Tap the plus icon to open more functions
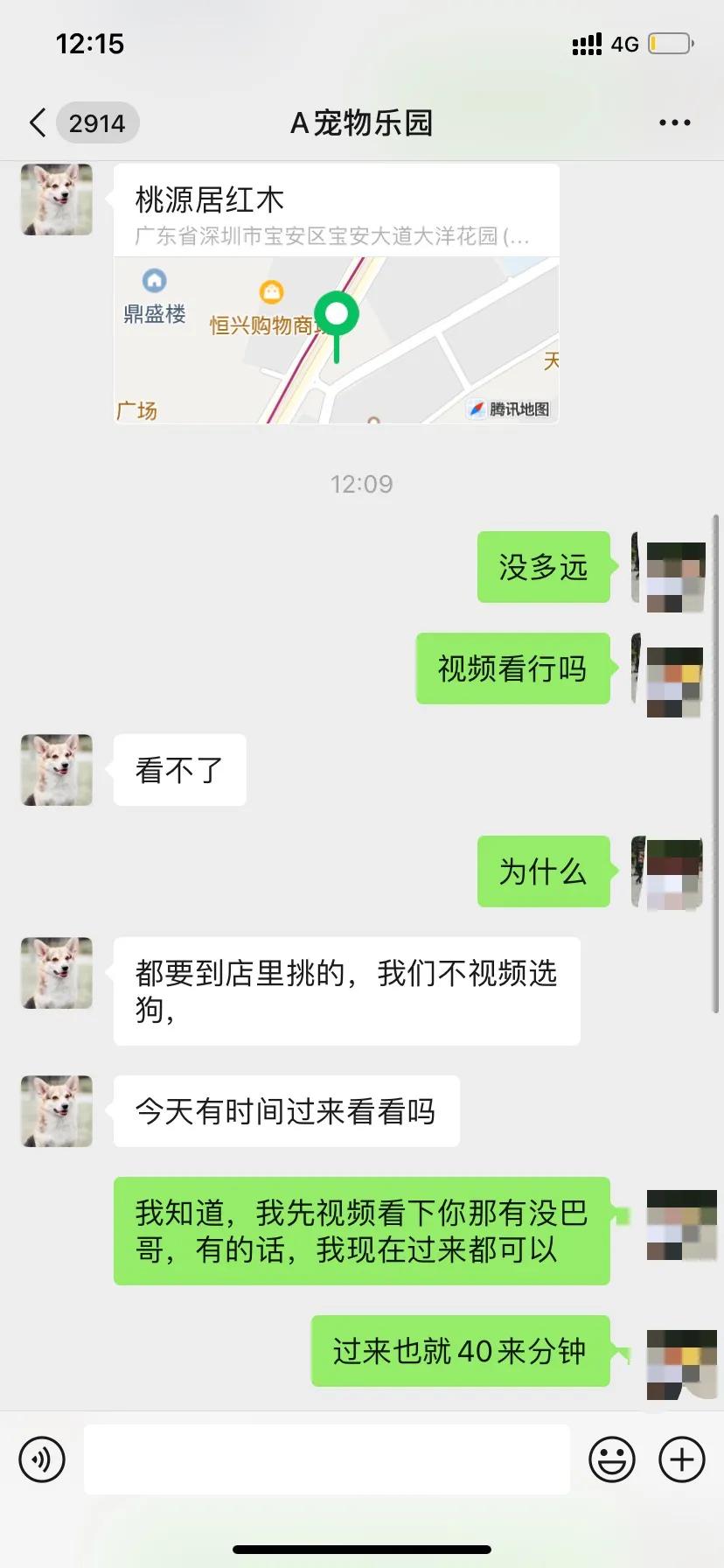This screenshot has width=724, height=1568. (x=680, y=1459)
